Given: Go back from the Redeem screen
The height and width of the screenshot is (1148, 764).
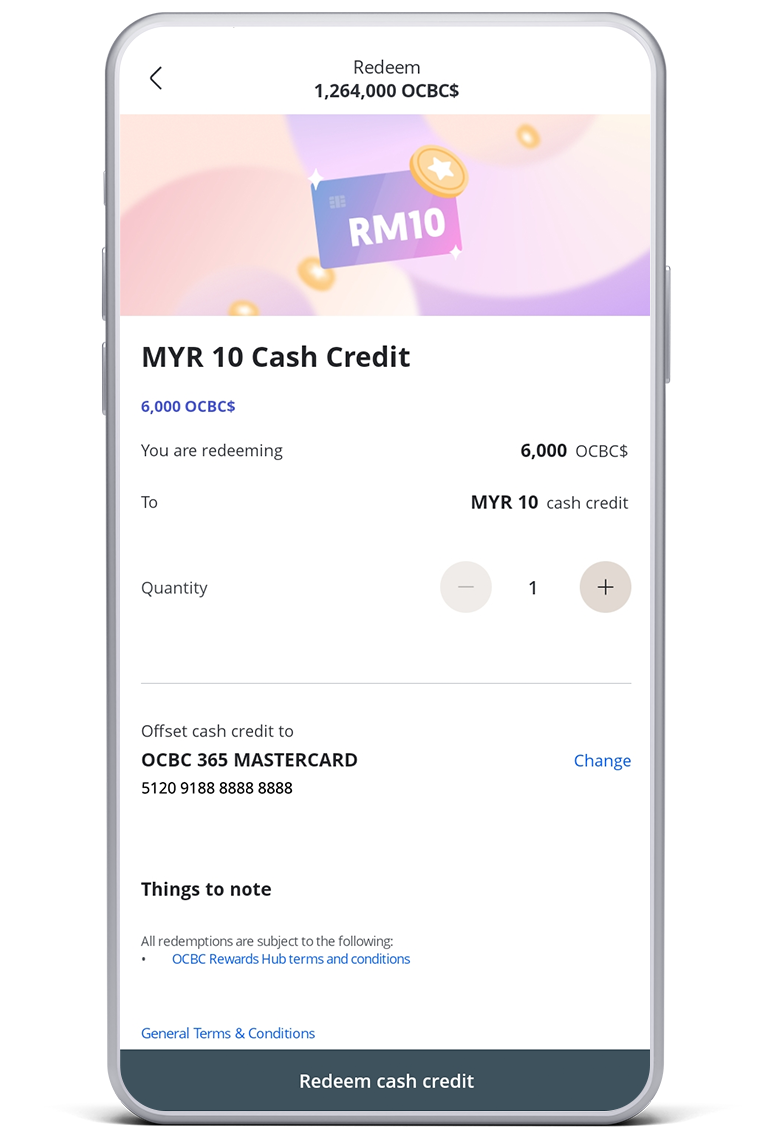Looking at the screenshot, I should [156, 78].
